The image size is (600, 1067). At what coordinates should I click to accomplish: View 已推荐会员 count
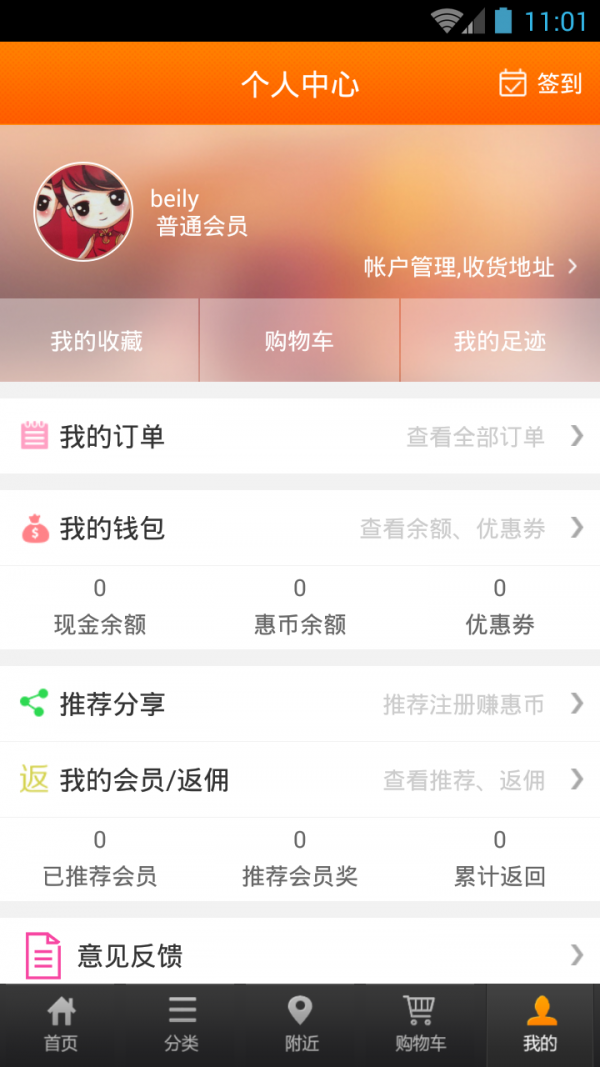100,860
